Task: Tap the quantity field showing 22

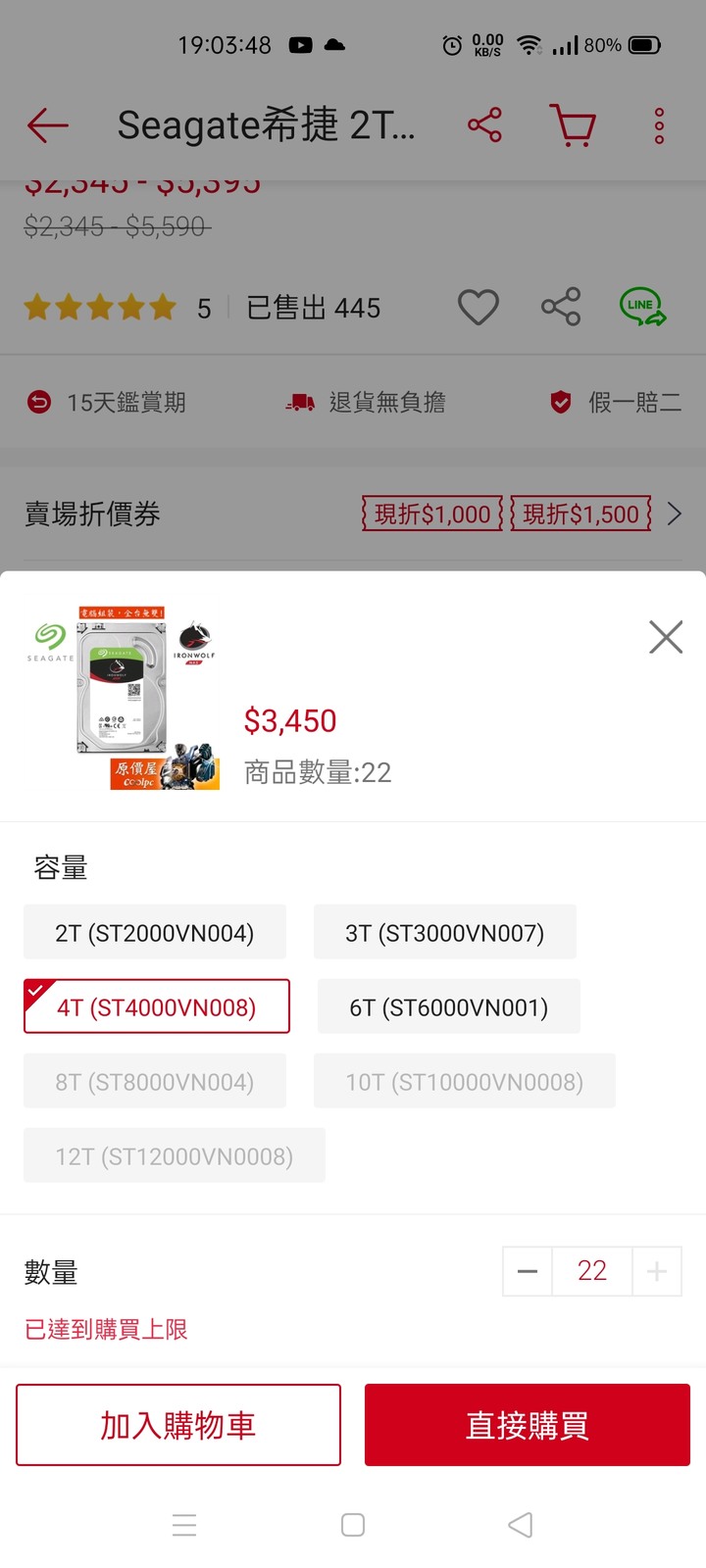Action: (x=592, y=1271)
